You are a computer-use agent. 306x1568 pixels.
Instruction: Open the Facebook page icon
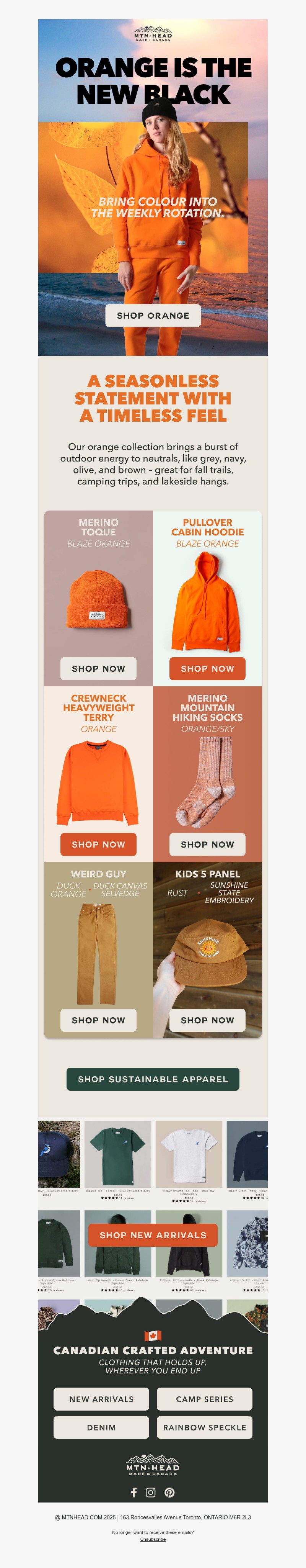point(134,1493)
